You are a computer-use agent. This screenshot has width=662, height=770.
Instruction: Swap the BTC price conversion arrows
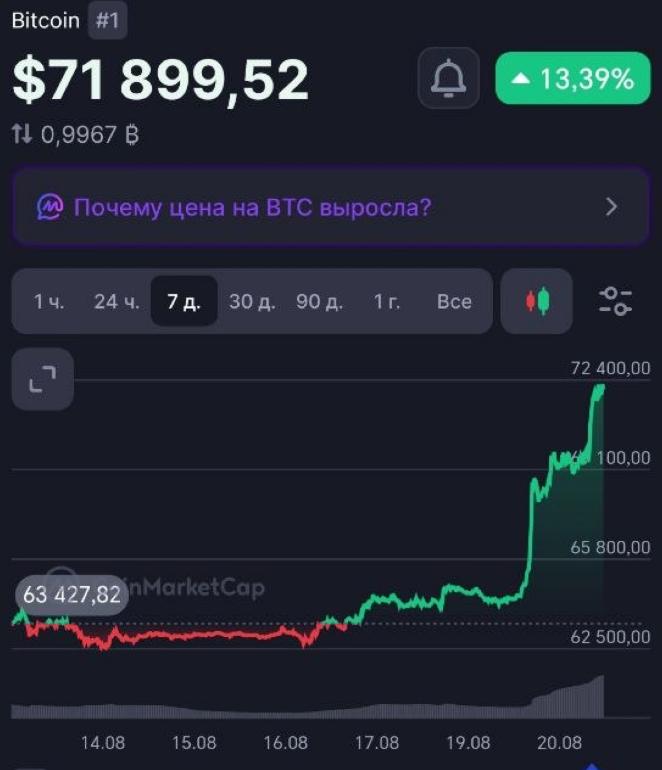(x=22, y=134)
